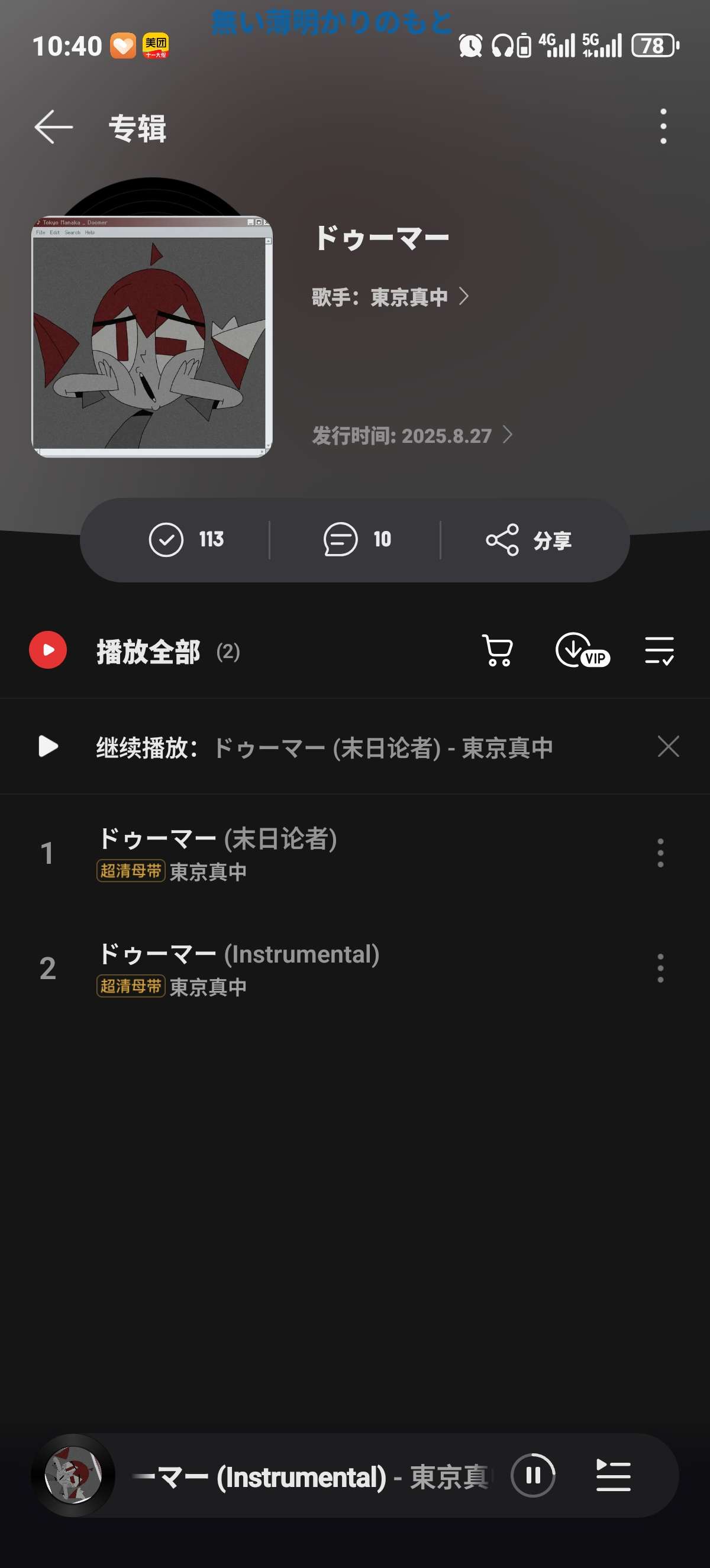Image resolution: width=710 pixels, height=1568 pixels.
Task: Open the album cover artwork
Action: tap(151, 336)
